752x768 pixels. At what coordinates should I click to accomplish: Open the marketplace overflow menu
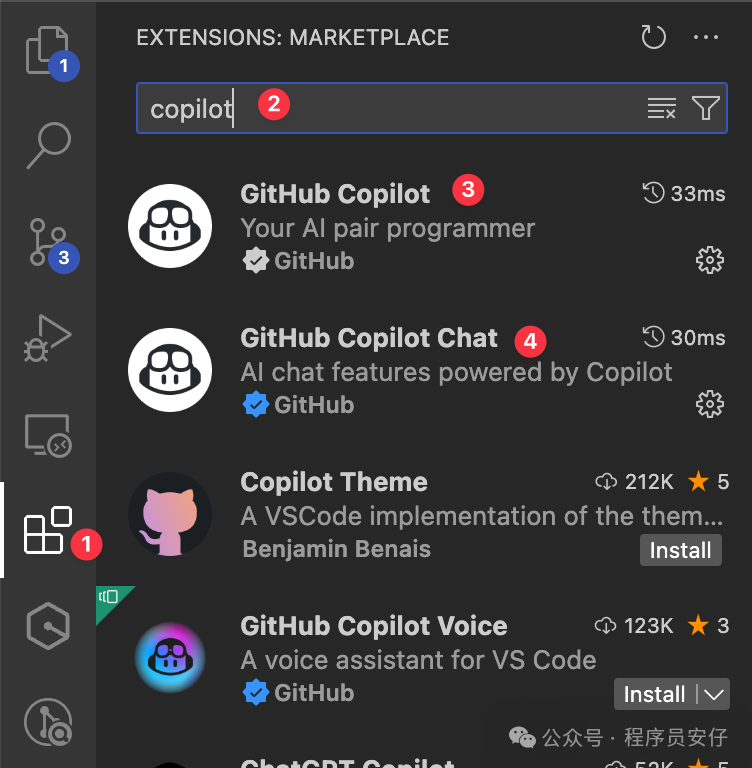pyautogui.click(x=706, y=38)
